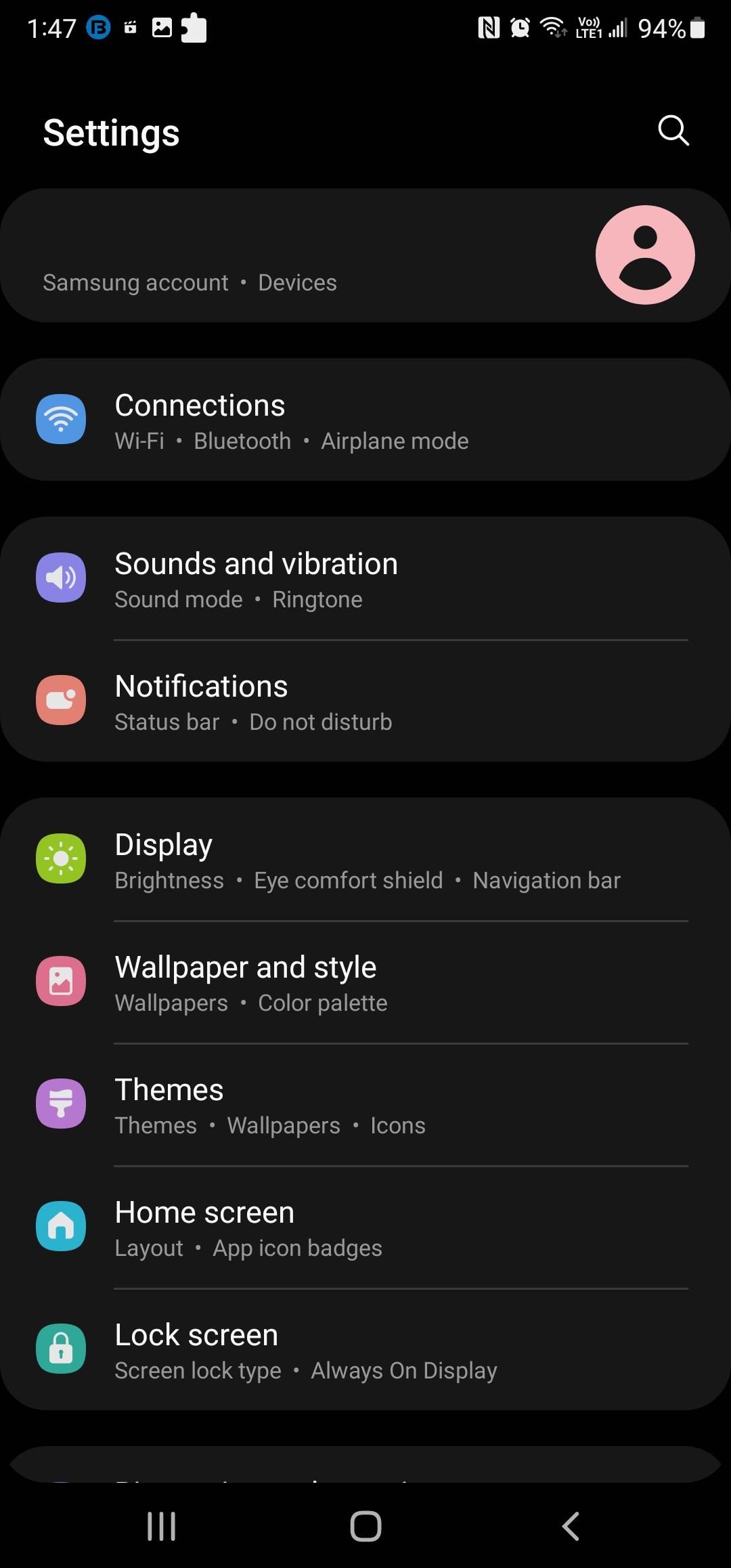
Task: Open Display settings
Action: [x=365, y=858]
